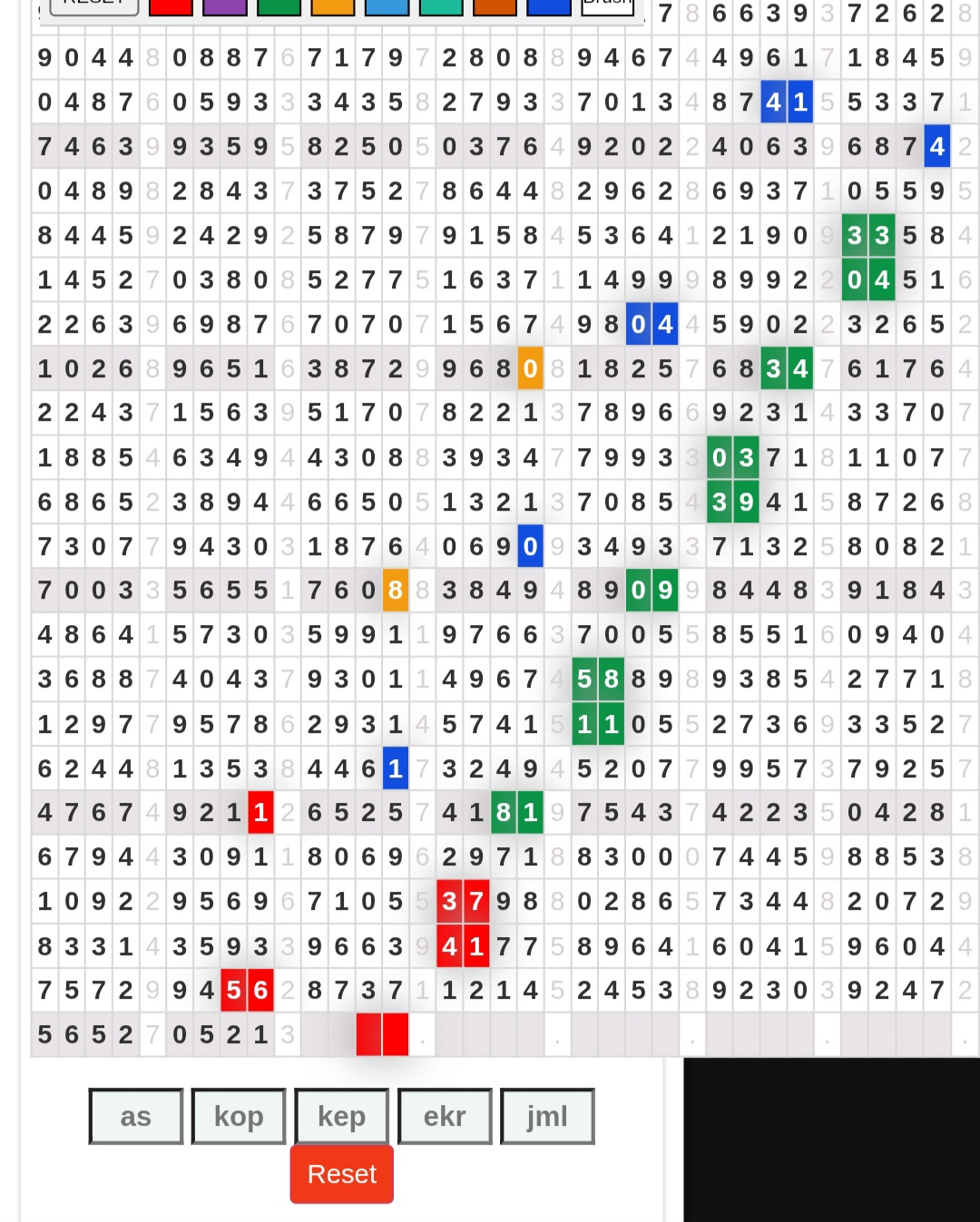
Task: Pick the teal color swatch
Action: pos(441,7)
